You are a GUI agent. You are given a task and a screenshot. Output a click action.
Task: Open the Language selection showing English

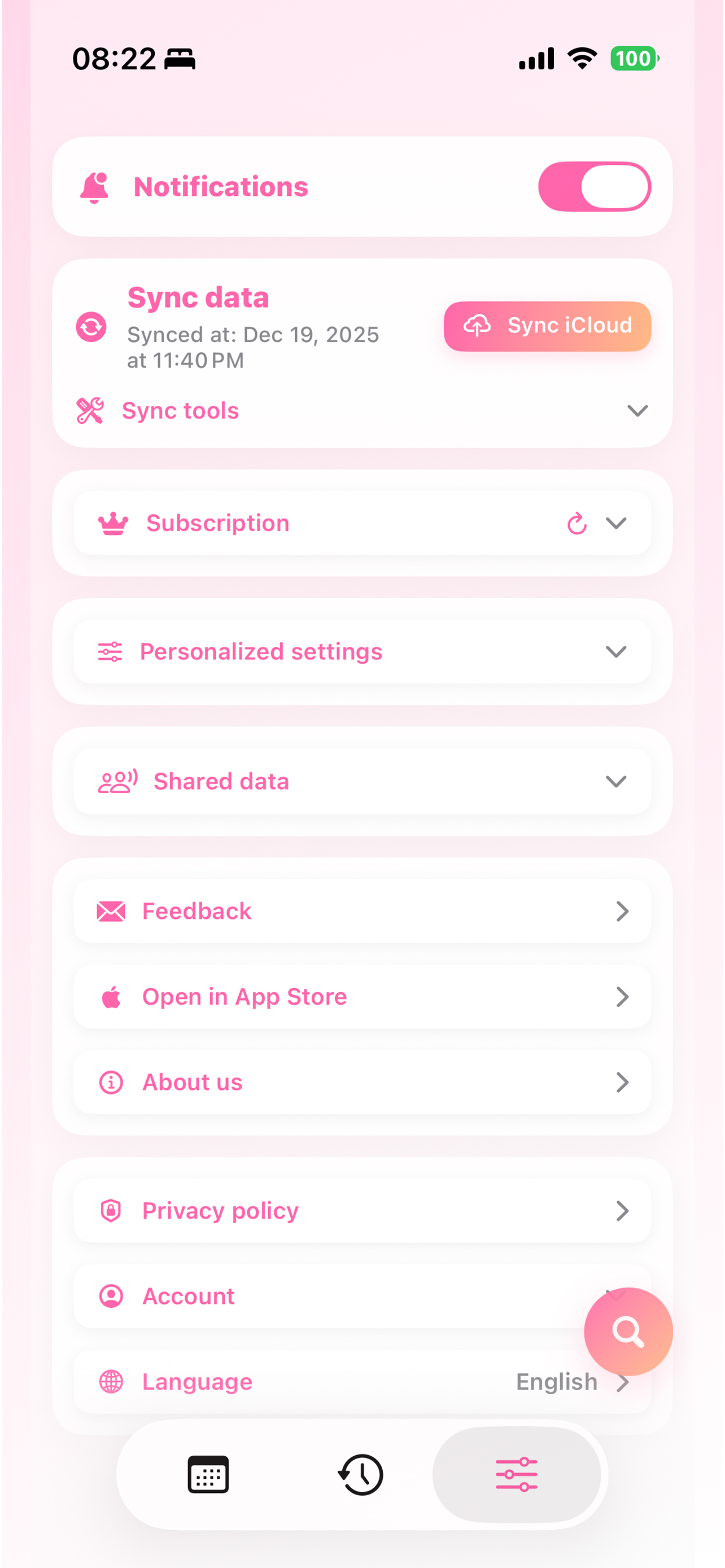[x=361, y=1382]
